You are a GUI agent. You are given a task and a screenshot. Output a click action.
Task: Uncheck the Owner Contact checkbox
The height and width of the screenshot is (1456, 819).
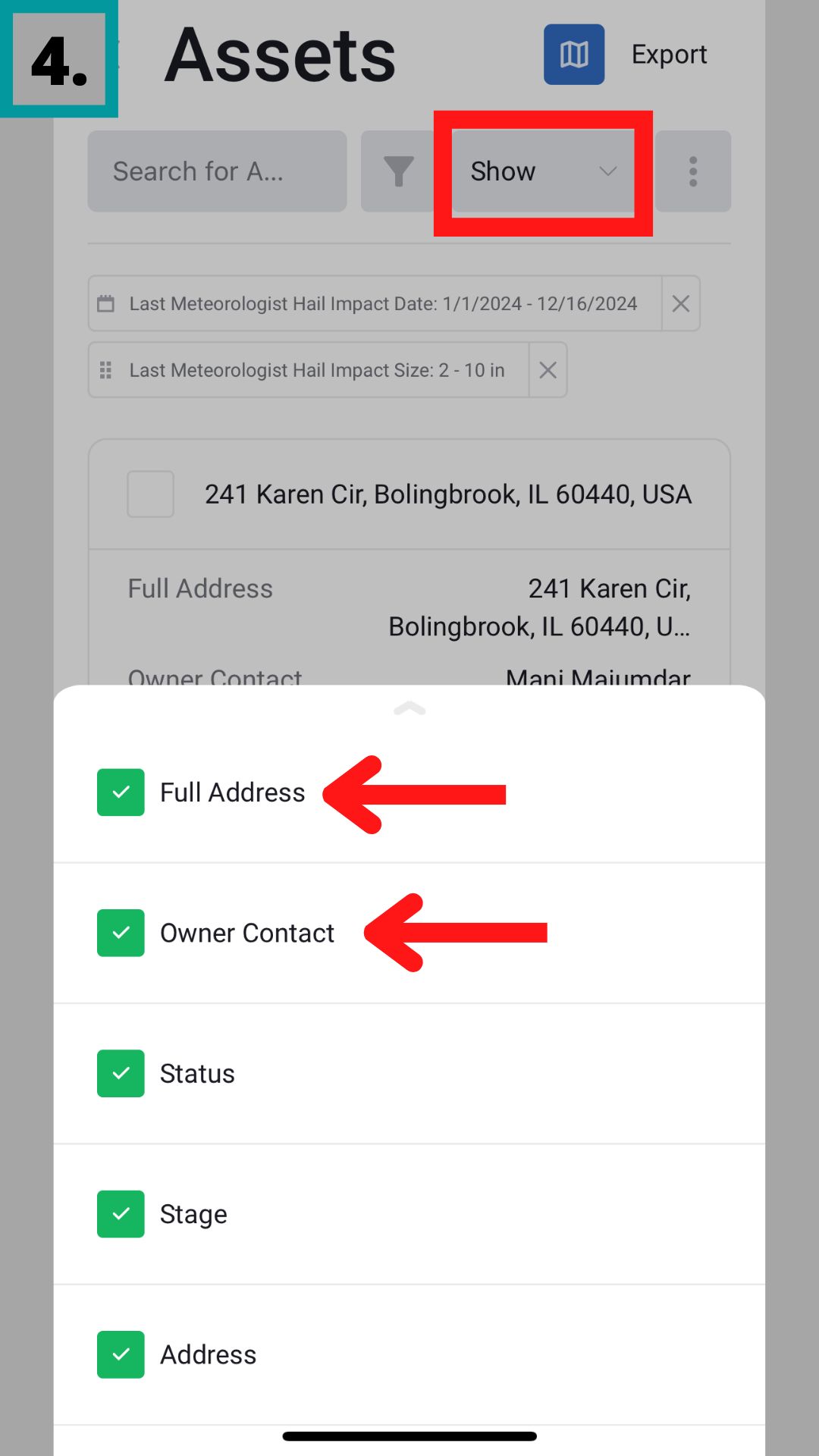[x=121, y=933]
